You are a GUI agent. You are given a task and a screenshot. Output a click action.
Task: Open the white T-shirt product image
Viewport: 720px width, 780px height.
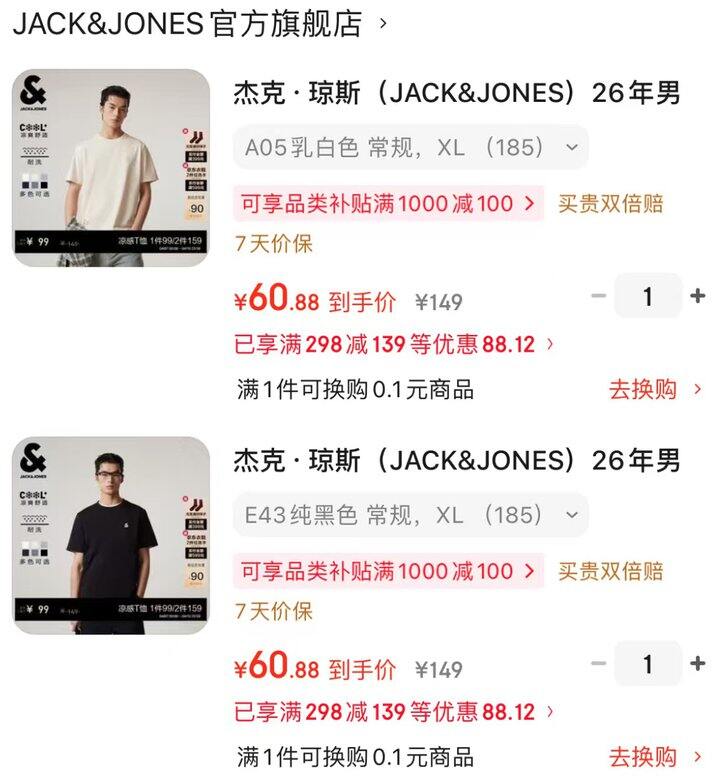point(111,168)
